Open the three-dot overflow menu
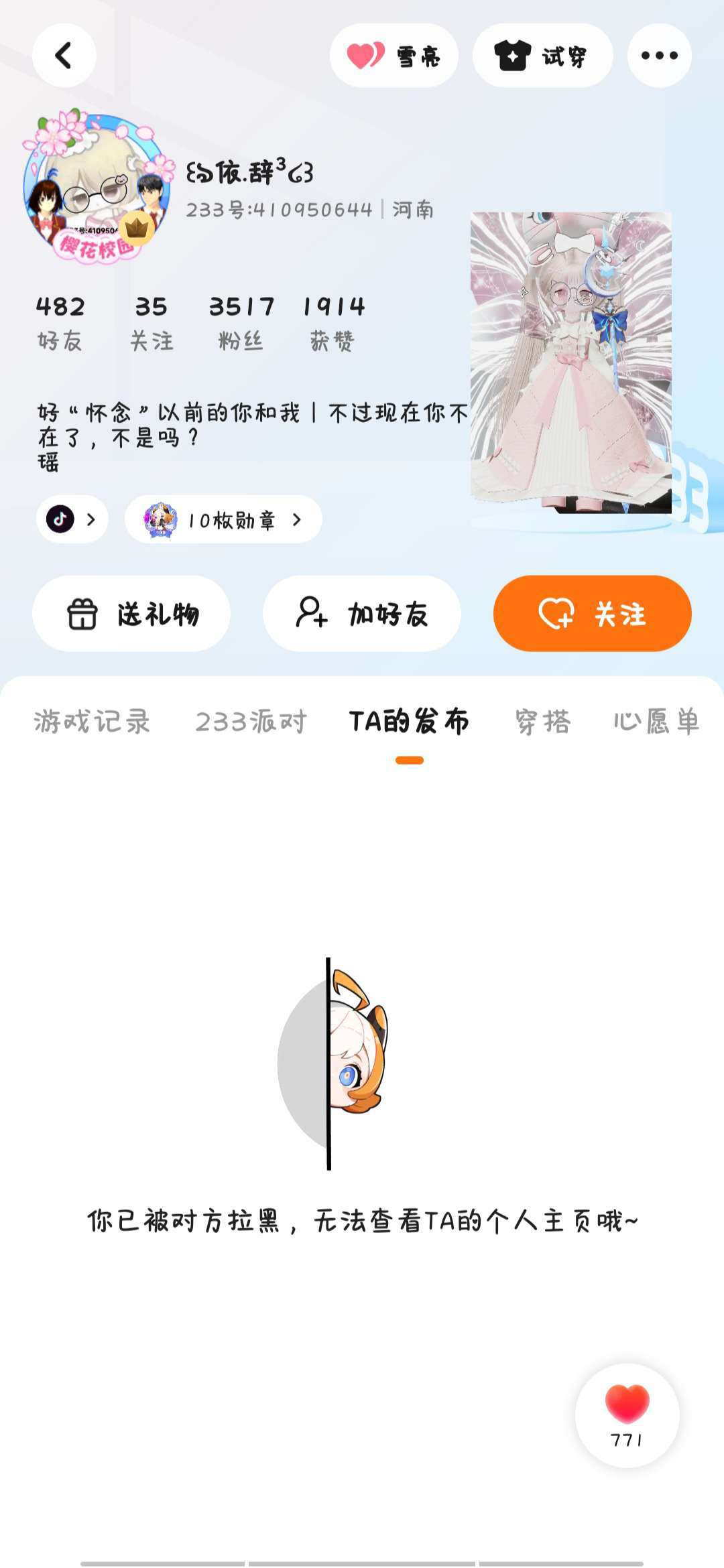The image size is (724, 1568). pyautogui.click(x=659, y=56)
